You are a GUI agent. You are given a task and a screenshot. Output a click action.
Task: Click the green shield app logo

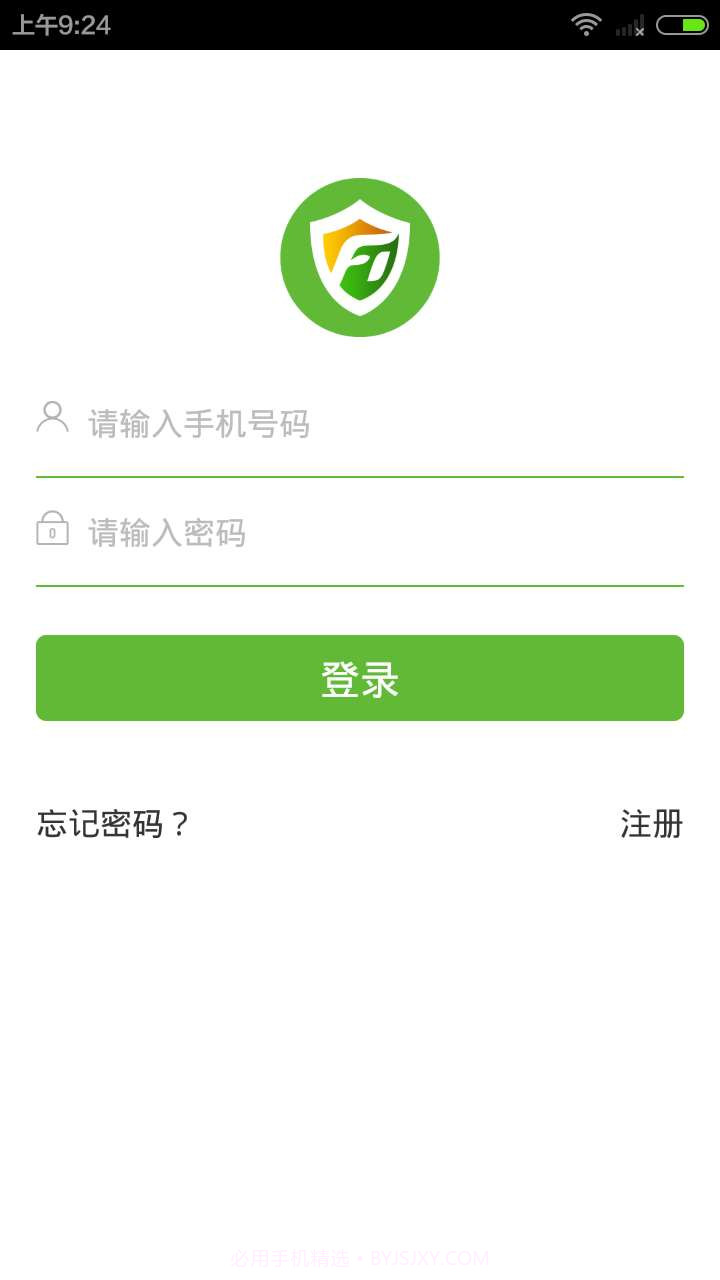(x=360, y=257)
